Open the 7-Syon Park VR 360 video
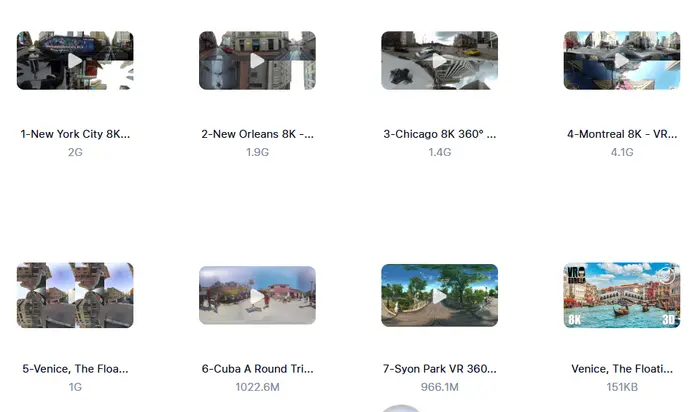Image resolution: width=700 pixels, height=412 pixels. 439,295
